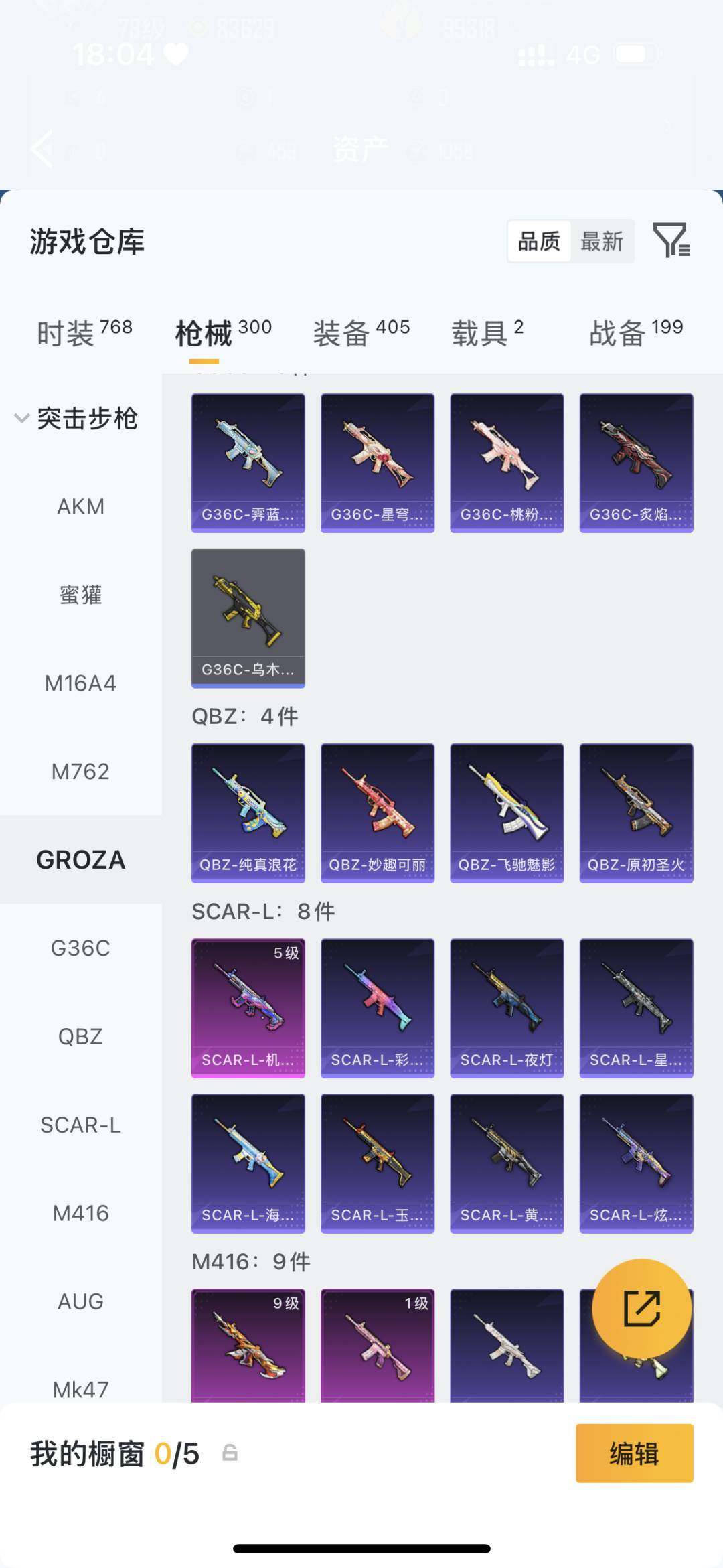This screenshot has width=723, height=1568.
Task: Switch to the 时装 tab
Action: [x=84, y=332]
